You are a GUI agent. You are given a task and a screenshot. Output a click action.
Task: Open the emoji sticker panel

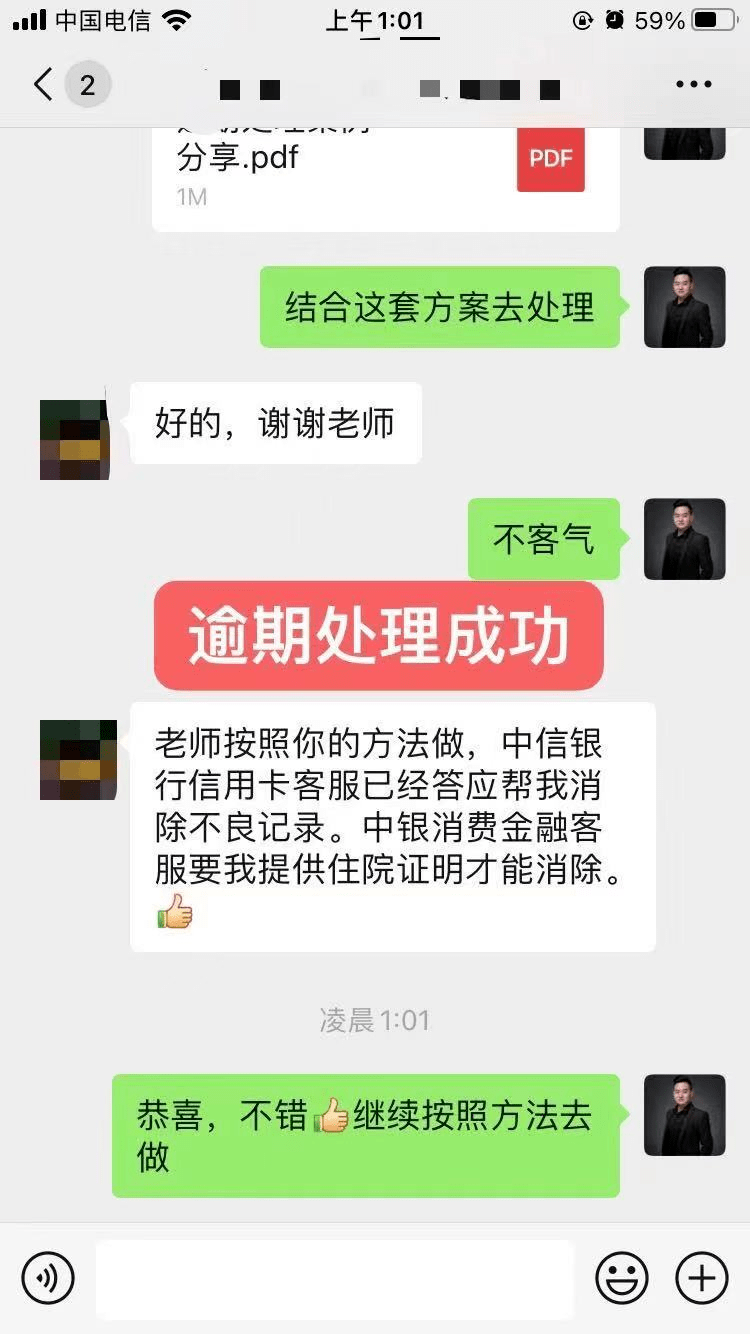click(622, 1277)
